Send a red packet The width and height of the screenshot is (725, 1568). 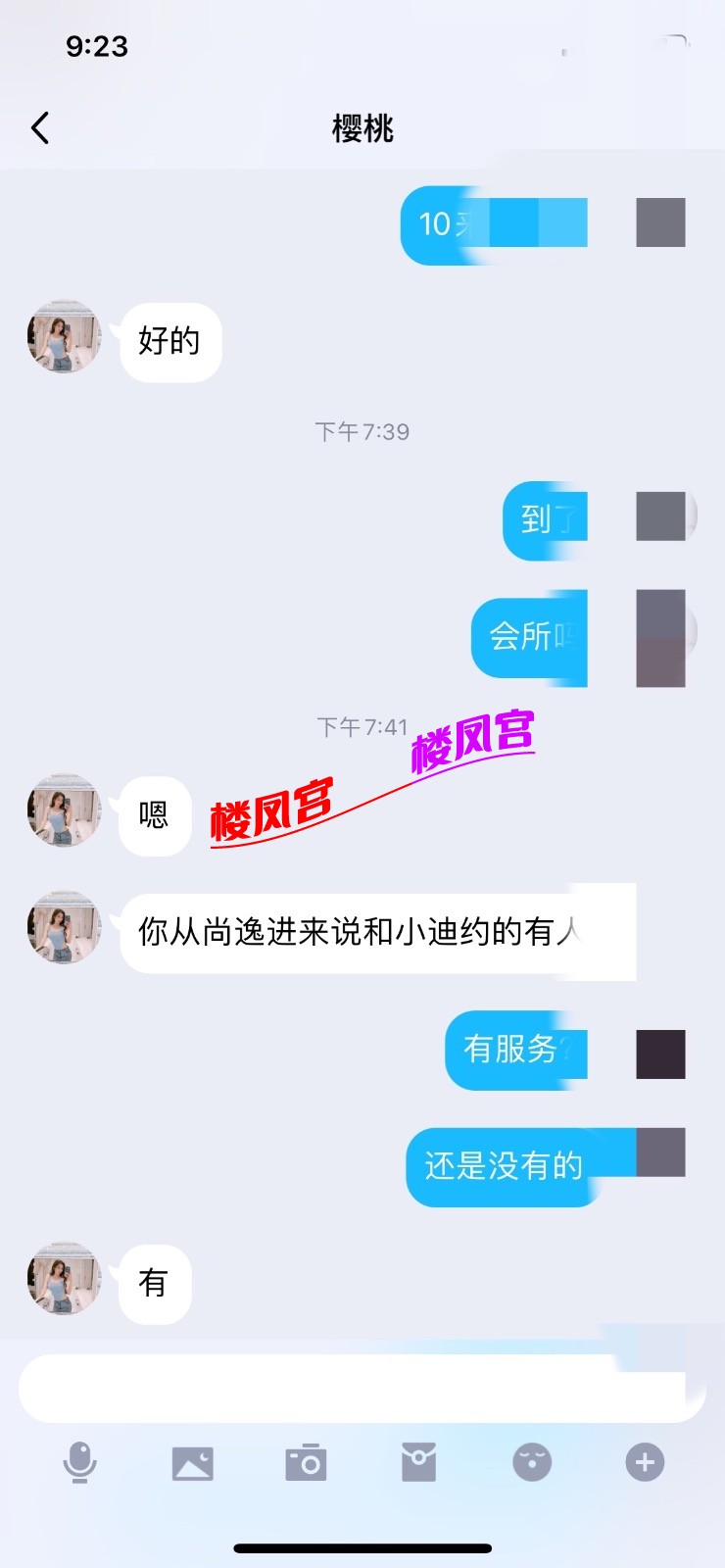[x=418, y=1463]
